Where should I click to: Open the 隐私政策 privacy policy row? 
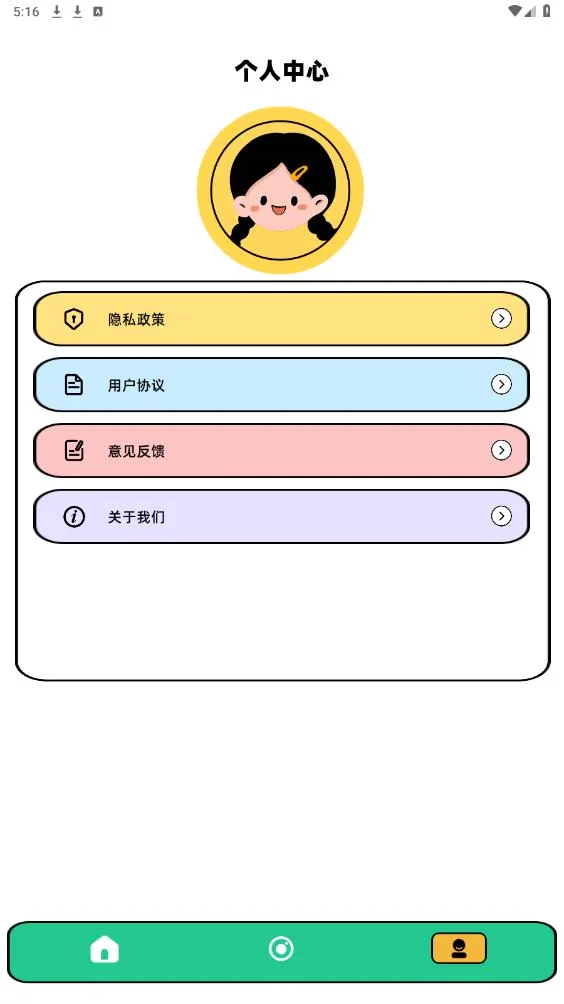281,319
